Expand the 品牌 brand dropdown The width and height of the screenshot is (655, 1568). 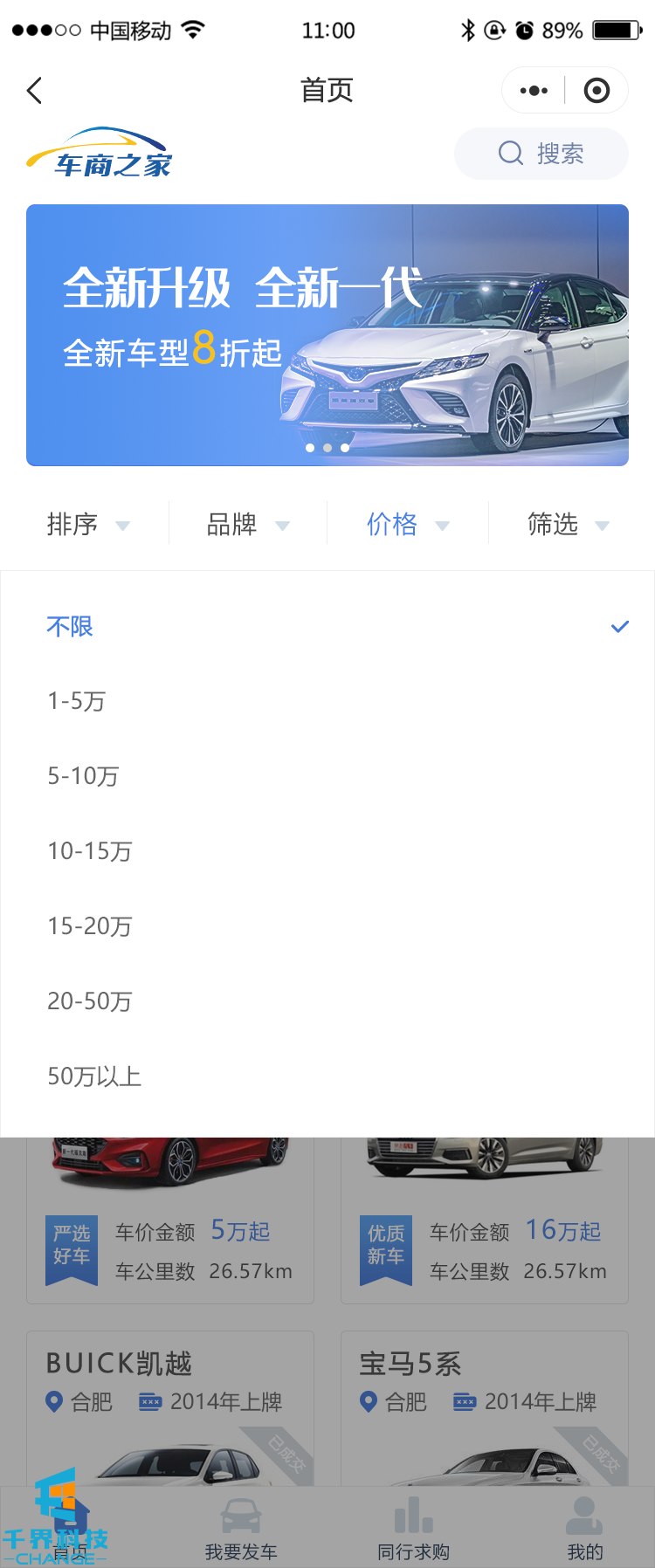pyautogui.click(x=247, y=525)
